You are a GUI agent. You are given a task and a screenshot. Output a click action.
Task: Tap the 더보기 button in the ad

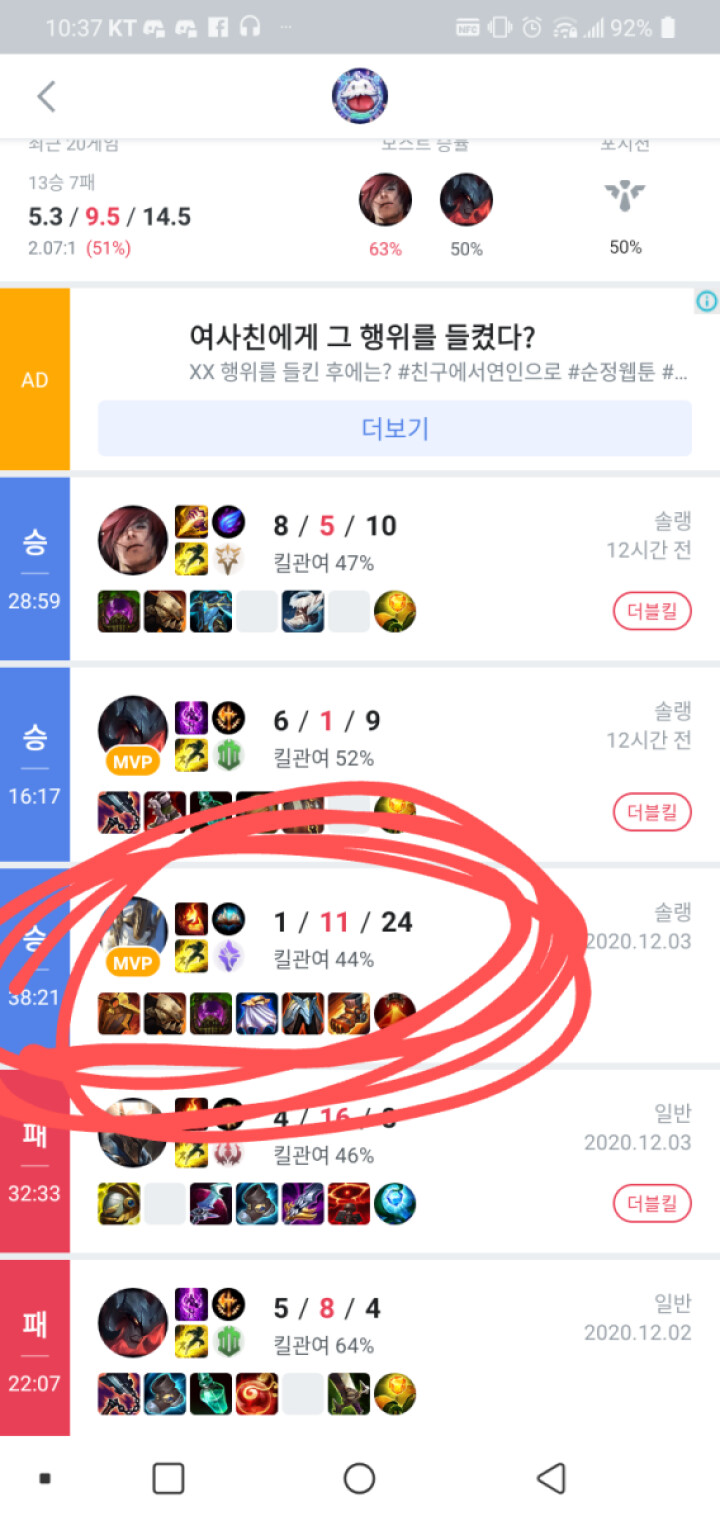395,429
